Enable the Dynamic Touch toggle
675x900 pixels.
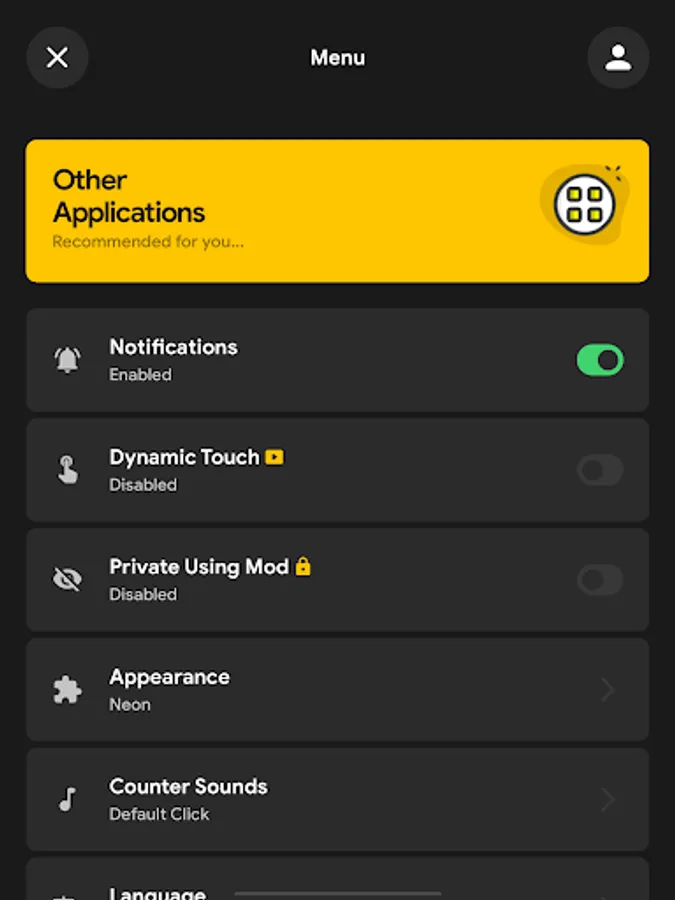[600, 470]
